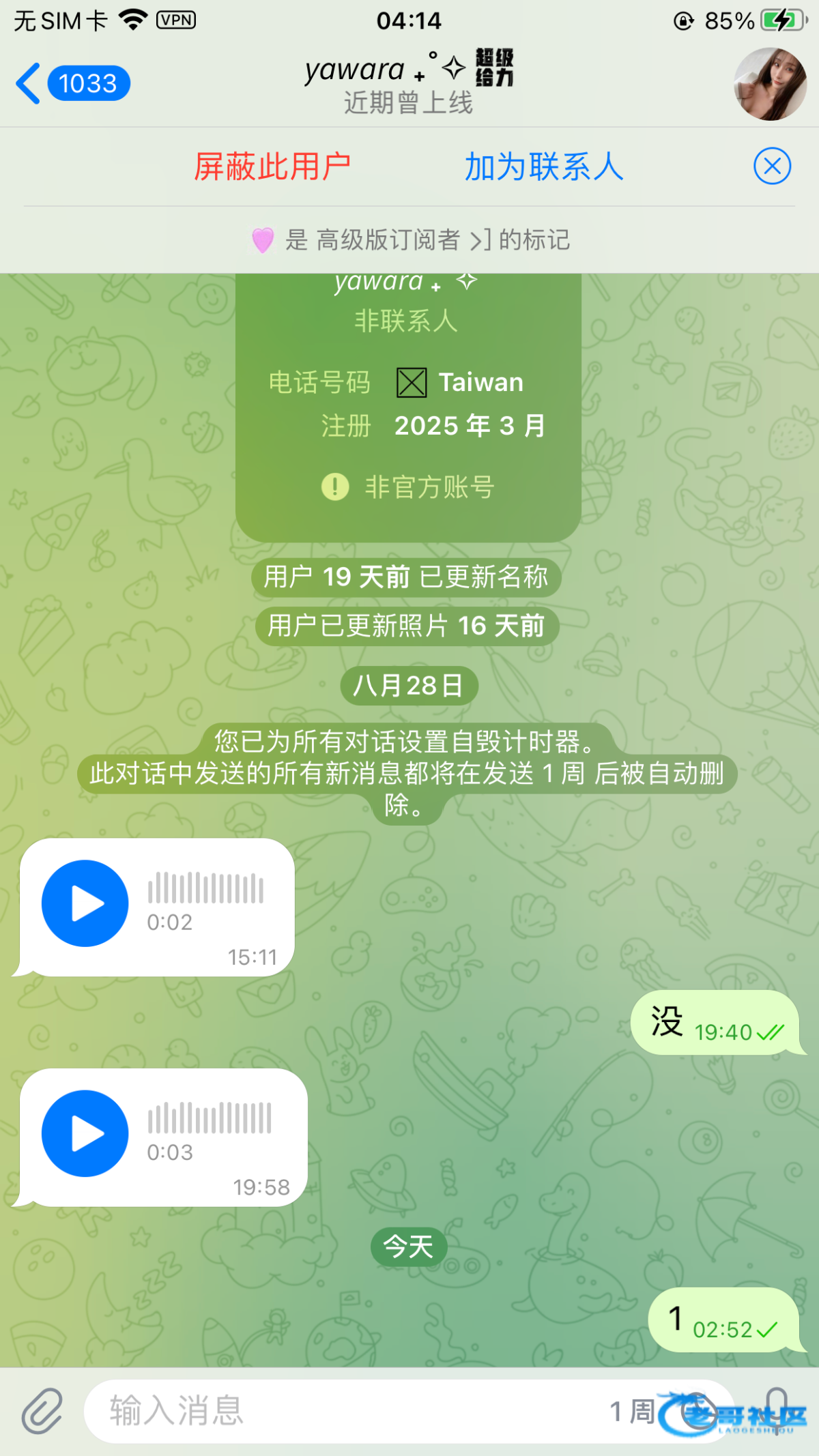Focus the message input field
The height and width of the screenshot is (1456, 819).
[341, 1410]
